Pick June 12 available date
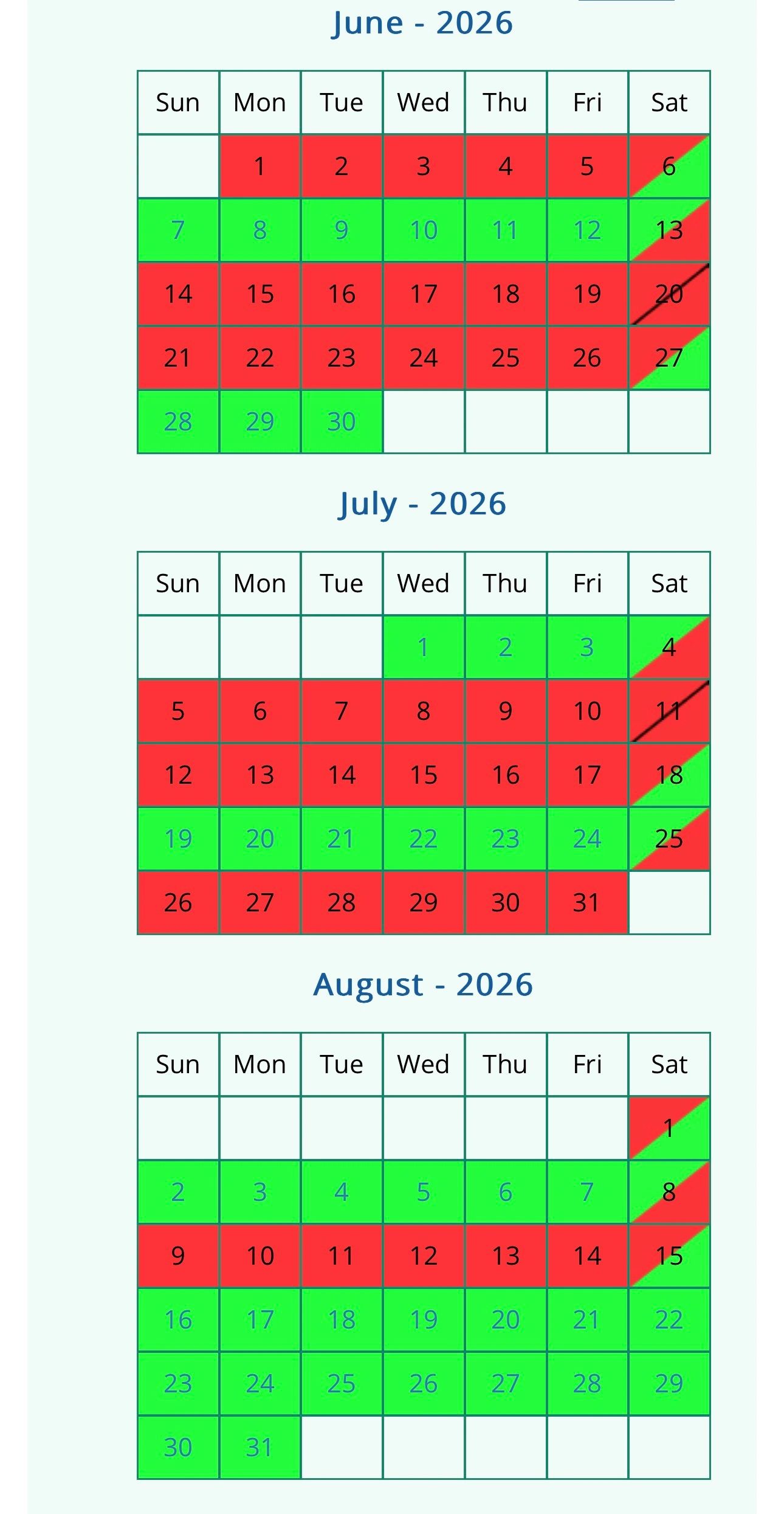784x1514 pixels. coord(587,230)
